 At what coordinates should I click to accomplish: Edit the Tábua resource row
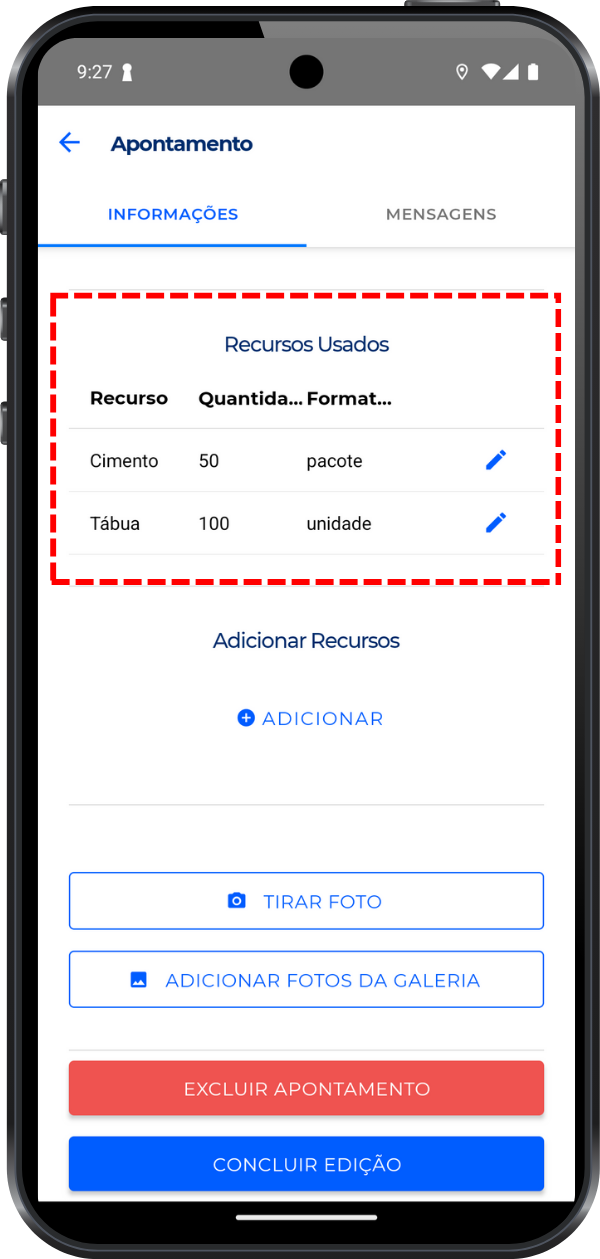point(496,523)
